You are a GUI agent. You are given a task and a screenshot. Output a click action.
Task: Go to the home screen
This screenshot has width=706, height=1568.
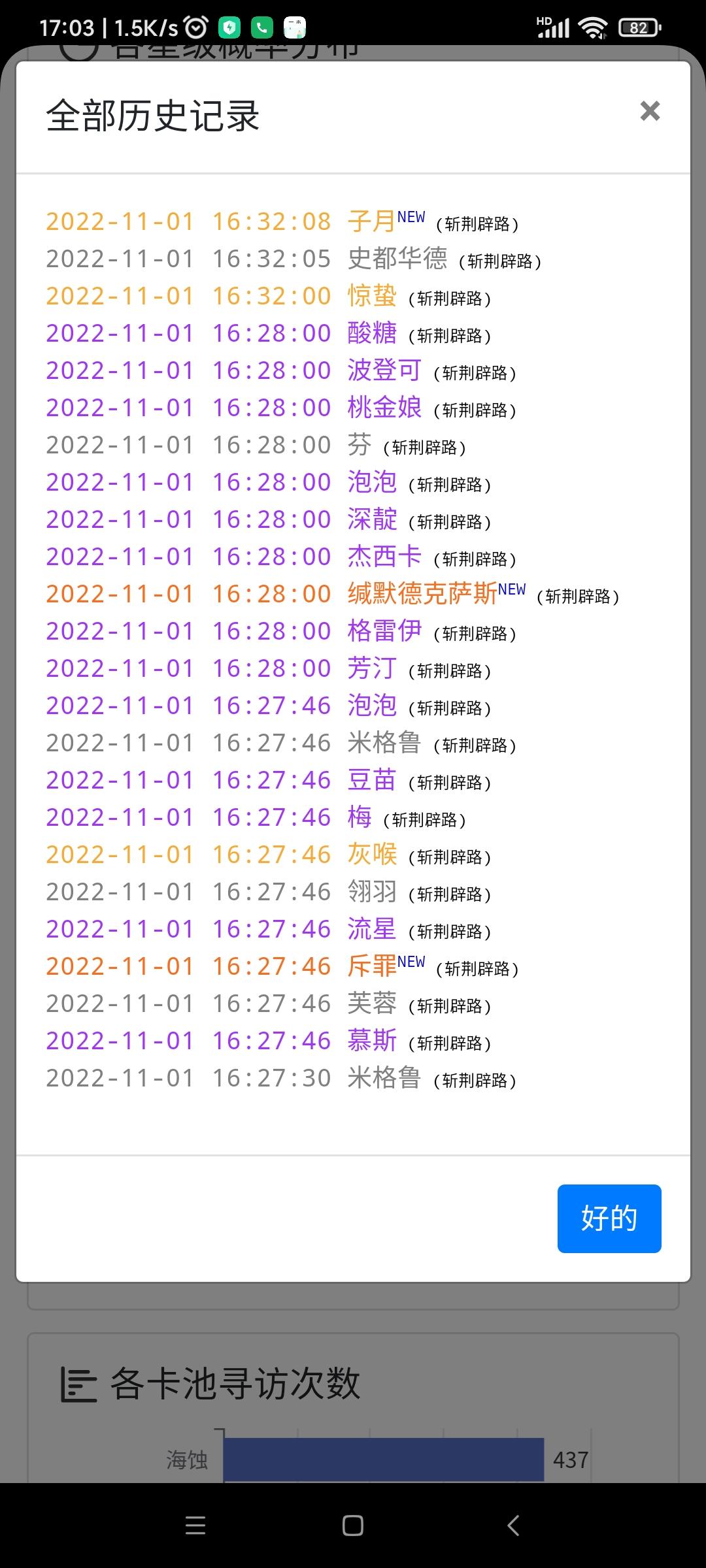[353, 1526]
